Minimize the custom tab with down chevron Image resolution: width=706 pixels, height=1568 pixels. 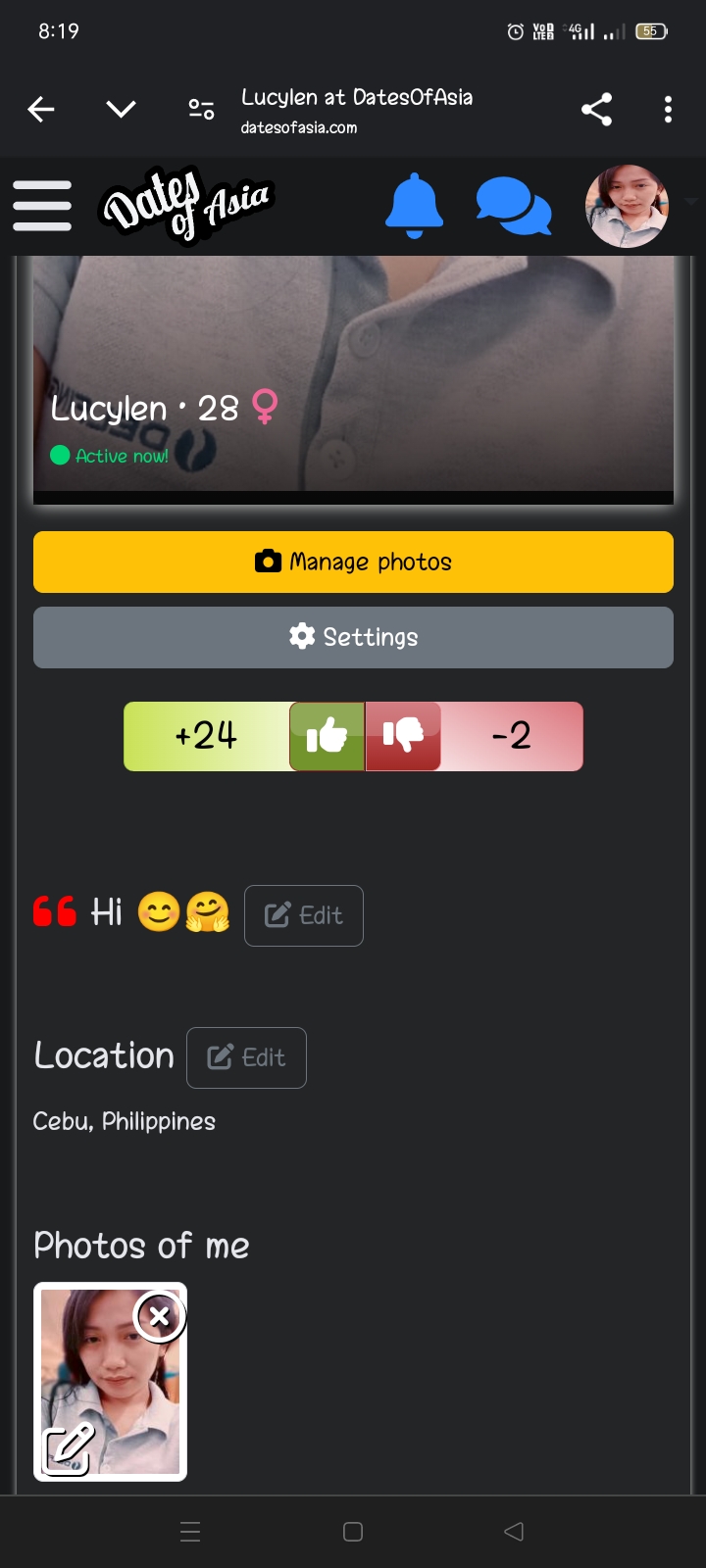tap(121, 109)
